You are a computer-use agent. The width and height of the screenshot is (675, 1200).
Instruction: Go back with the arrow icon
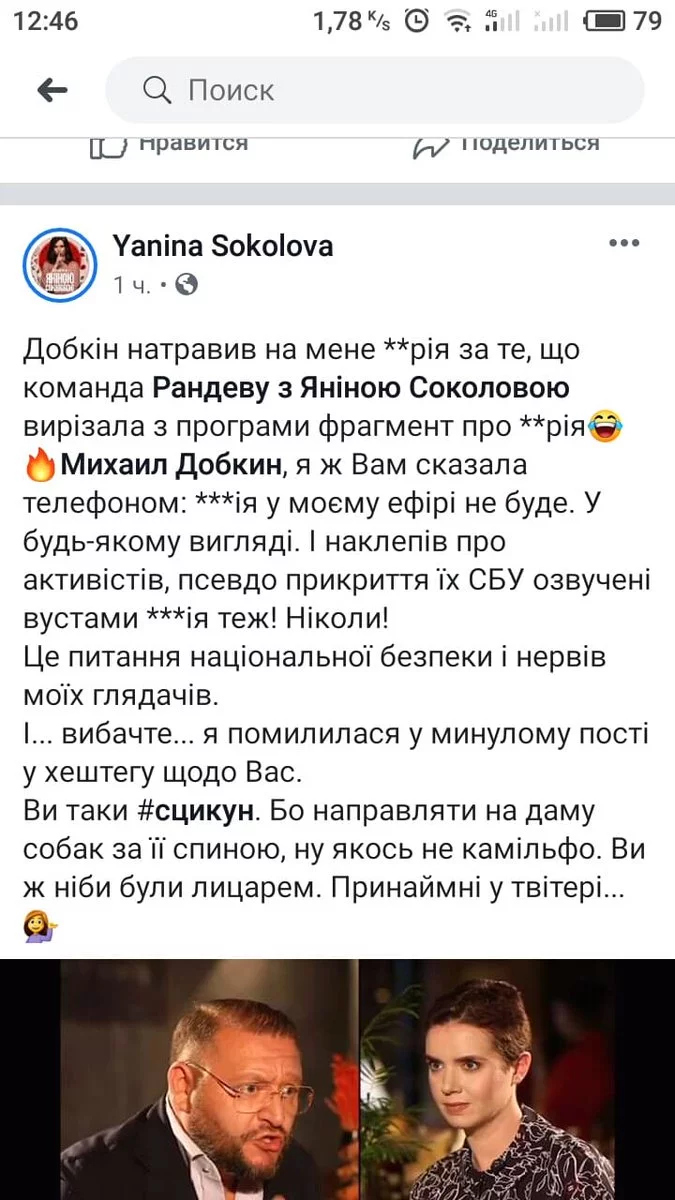tap(52, 90)
